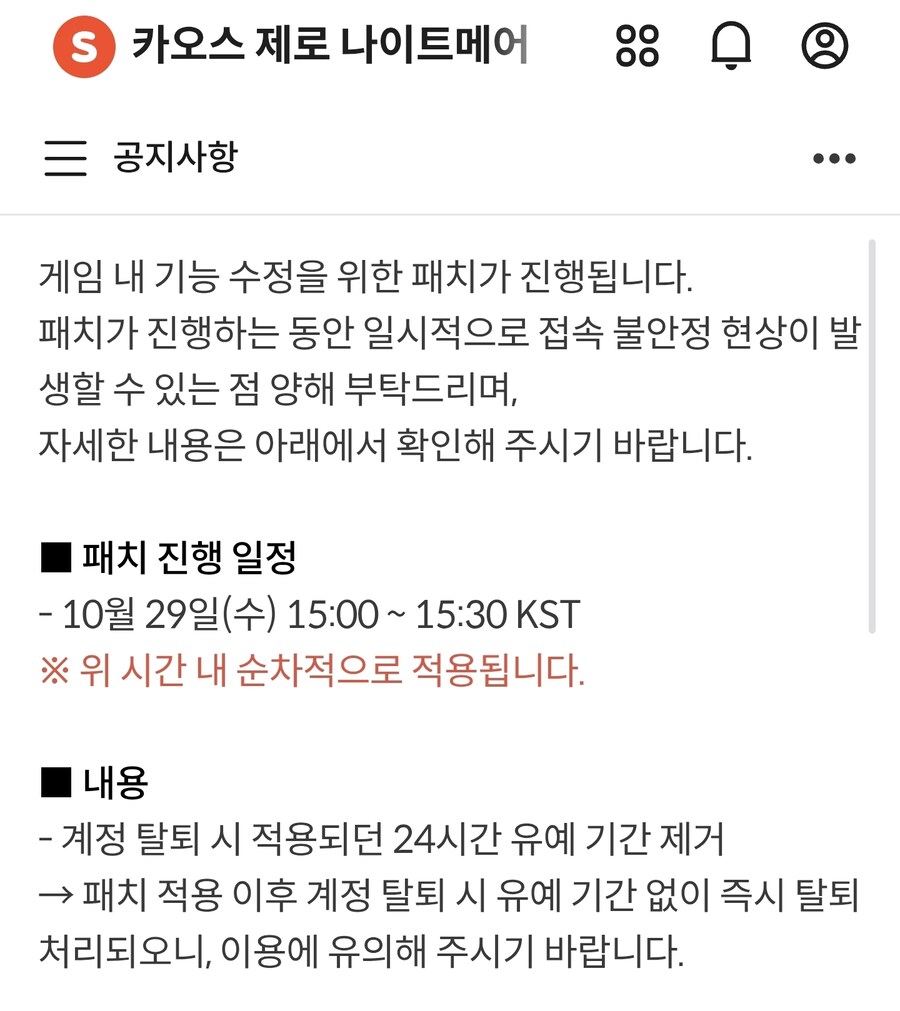Open the community switcher grid dropdown
Screen dimensions: 900x1011
pos(639,46)
